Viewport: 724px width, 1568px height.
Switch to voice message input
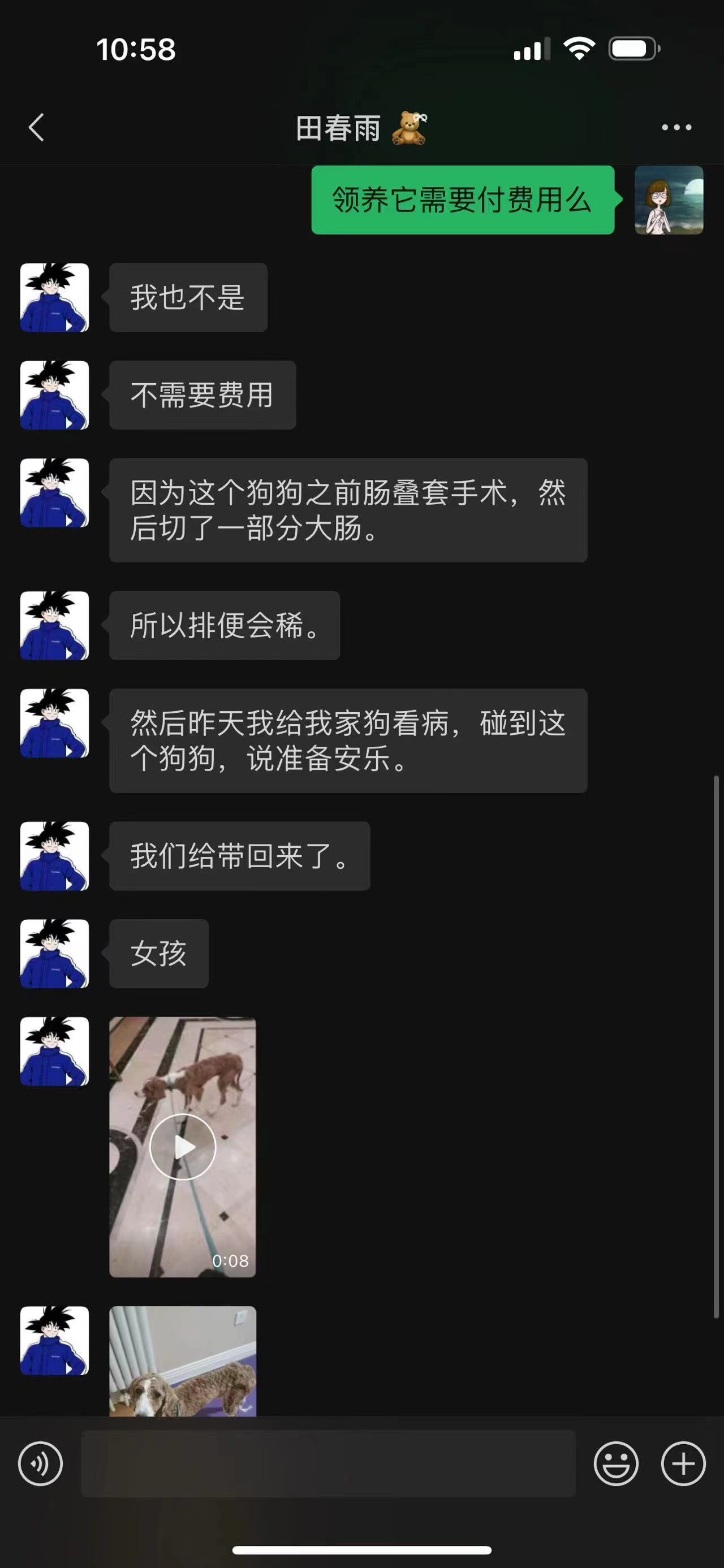pyautogui.click(x=40, y=1464)
